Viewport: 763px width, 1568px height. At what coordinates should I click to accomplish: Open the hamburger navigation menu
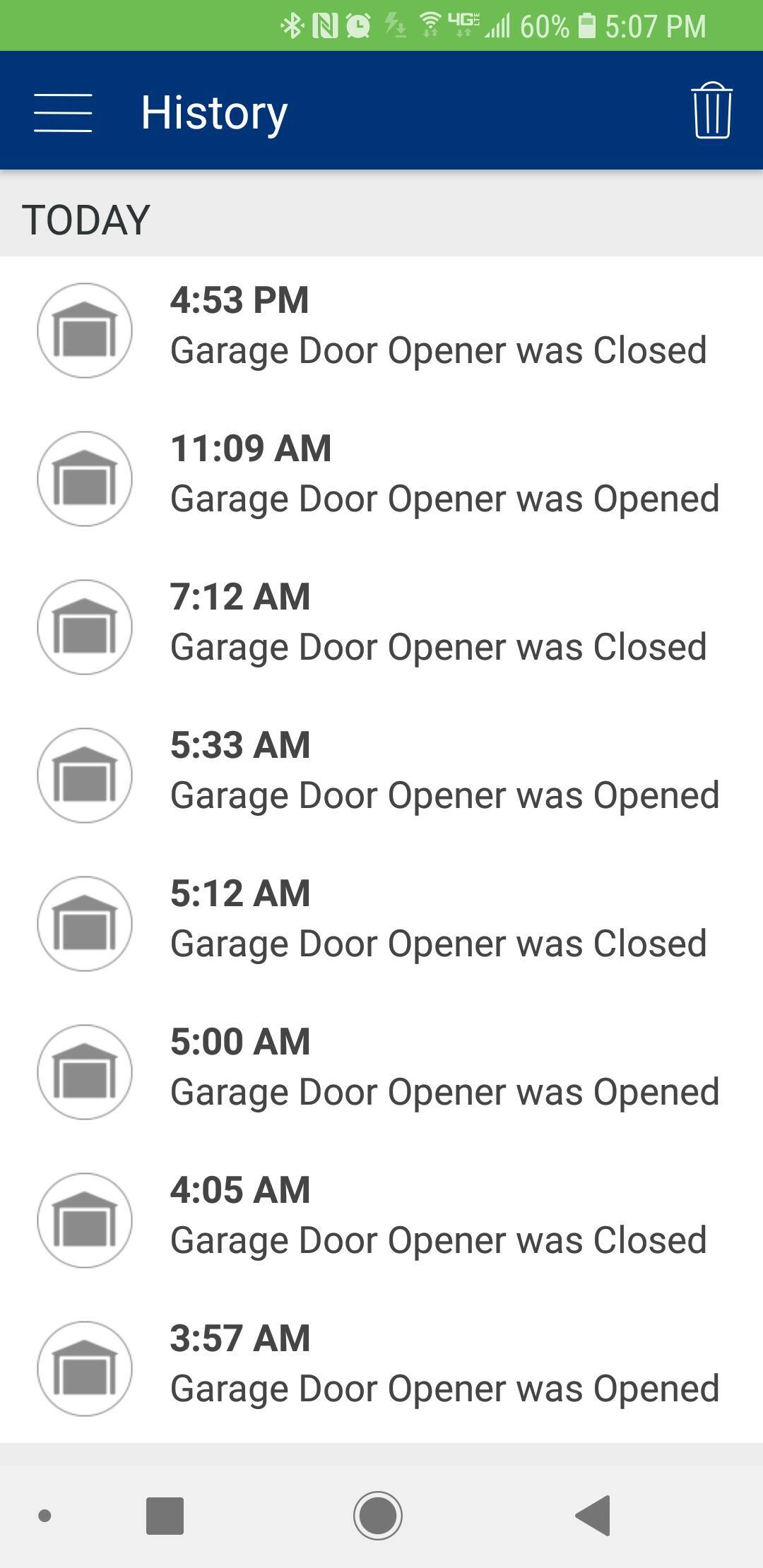[x=63, y=112]
